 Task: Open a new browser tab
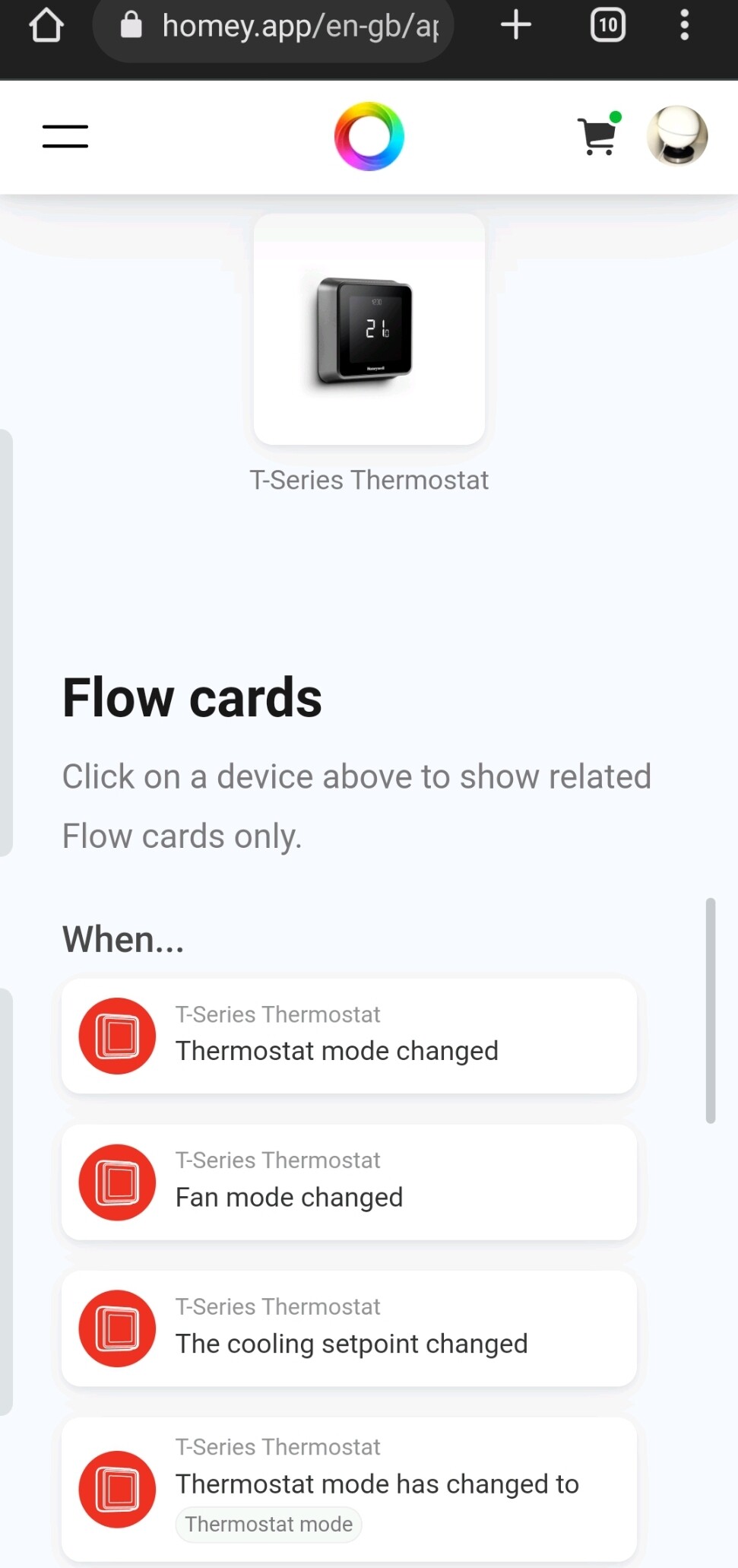click(x=516, y=25)
